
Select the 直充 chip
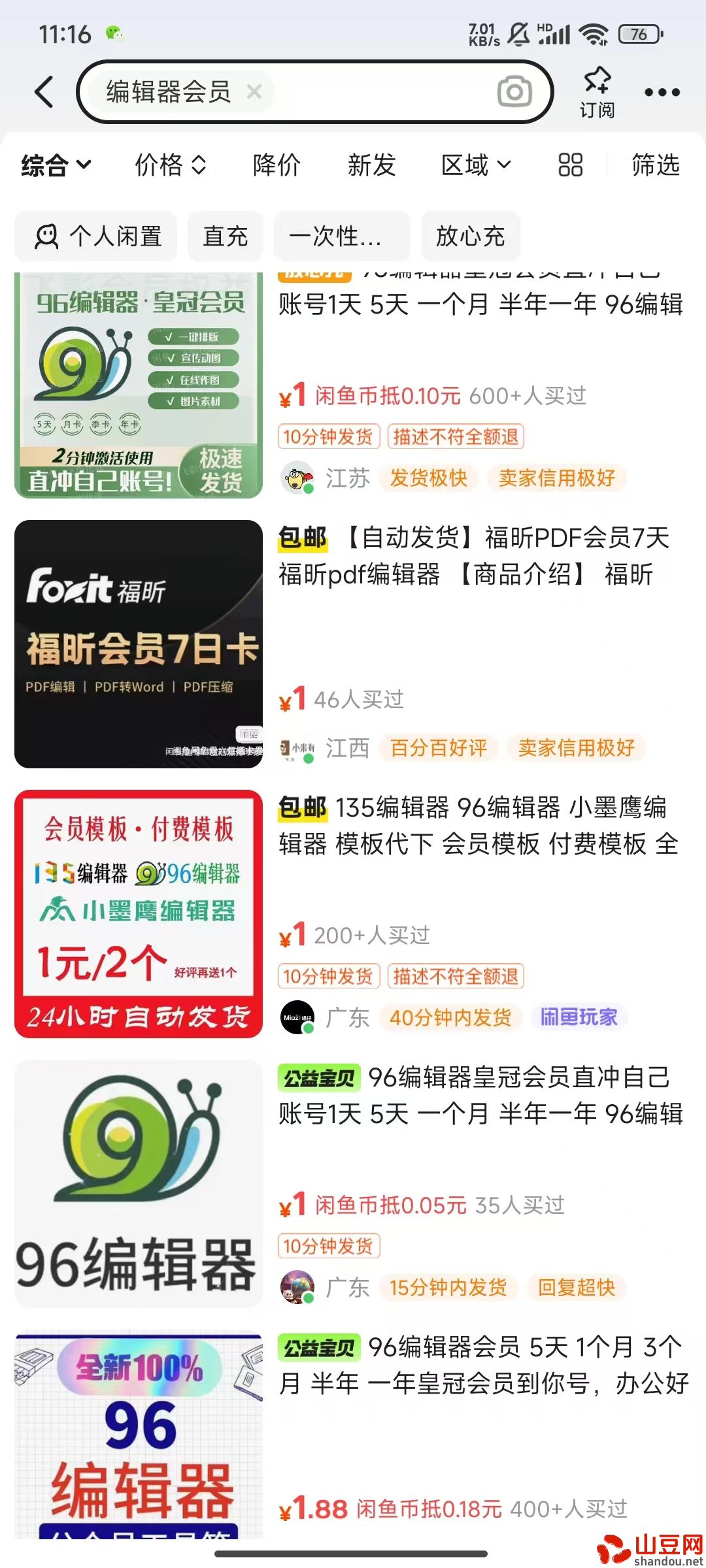(x=226, y=236)
